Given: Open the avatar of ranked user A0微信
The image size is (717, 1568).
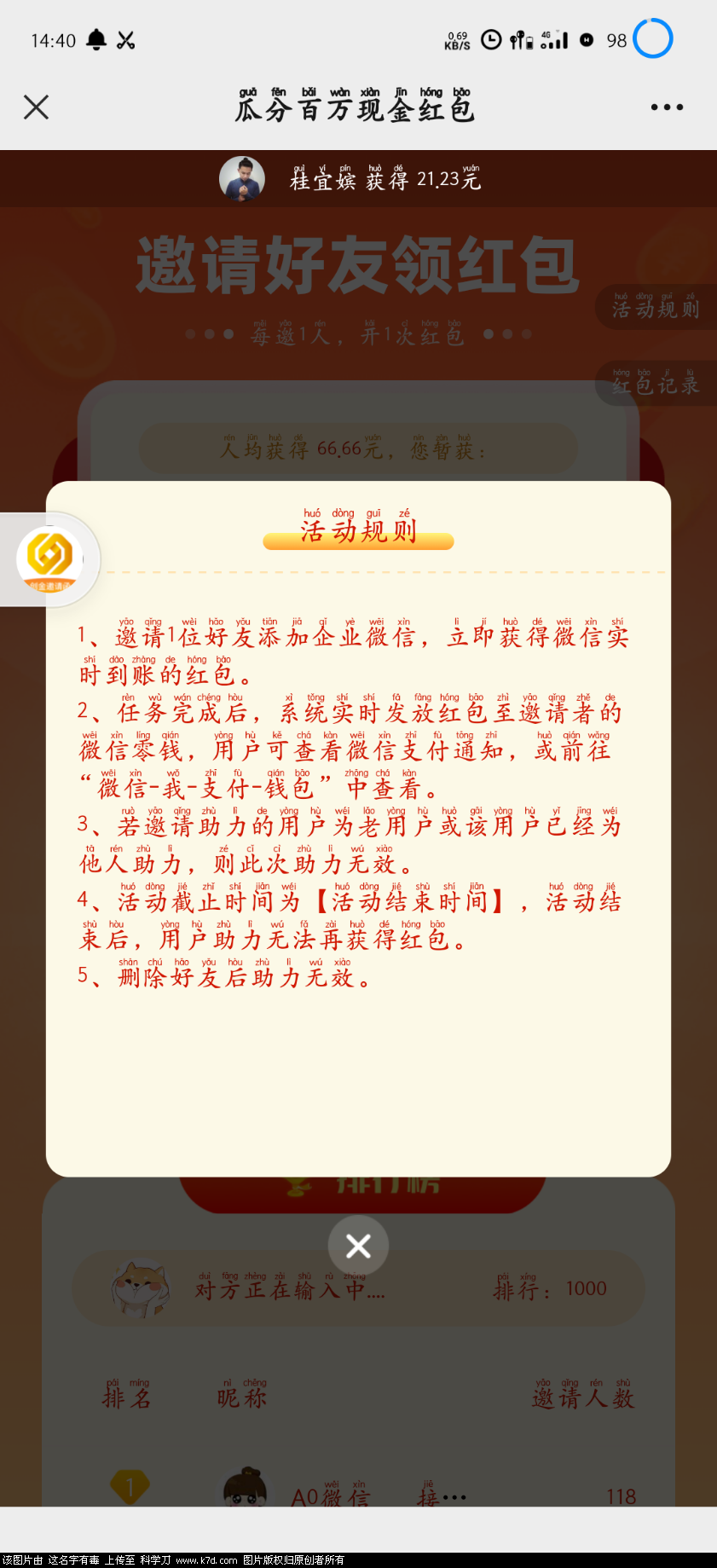Looking at the screenshot, I should (x=243, y=1490).
